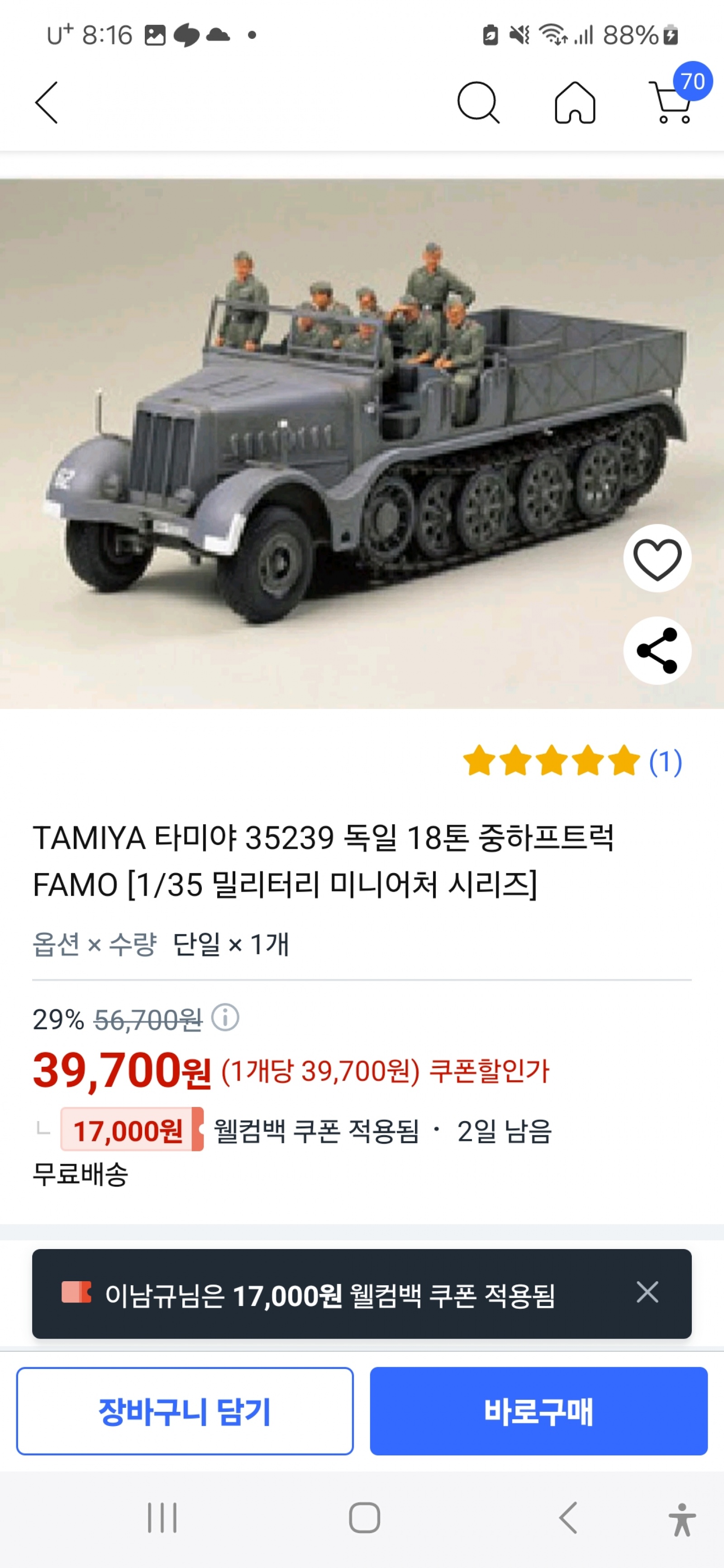Screen dimensions: 724x1568
Task: Buy now with 바로구매
Action: (538, 1411)
